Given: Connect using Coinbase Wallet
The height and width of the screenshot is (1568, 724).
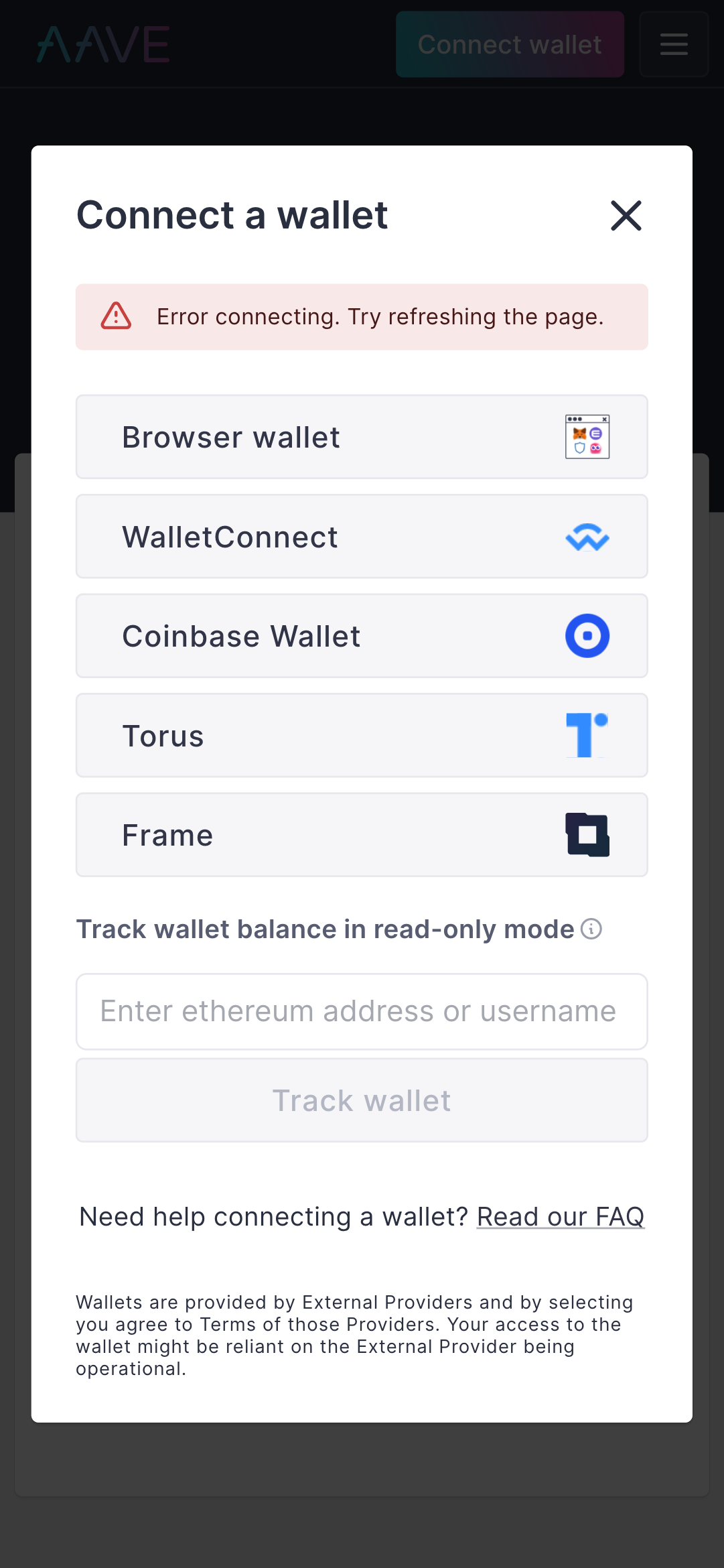Looking at the screenshot, I should [x=362, y=636].
